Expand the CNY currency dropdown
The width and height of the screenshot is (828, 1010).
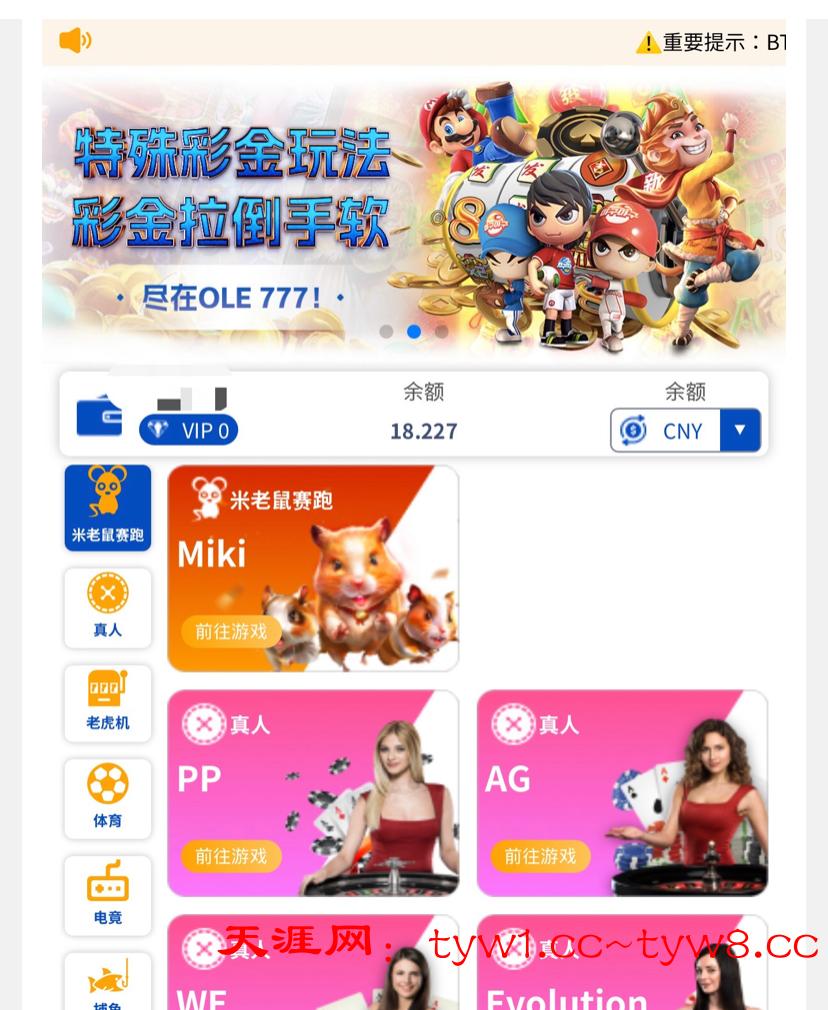[739, 430]
